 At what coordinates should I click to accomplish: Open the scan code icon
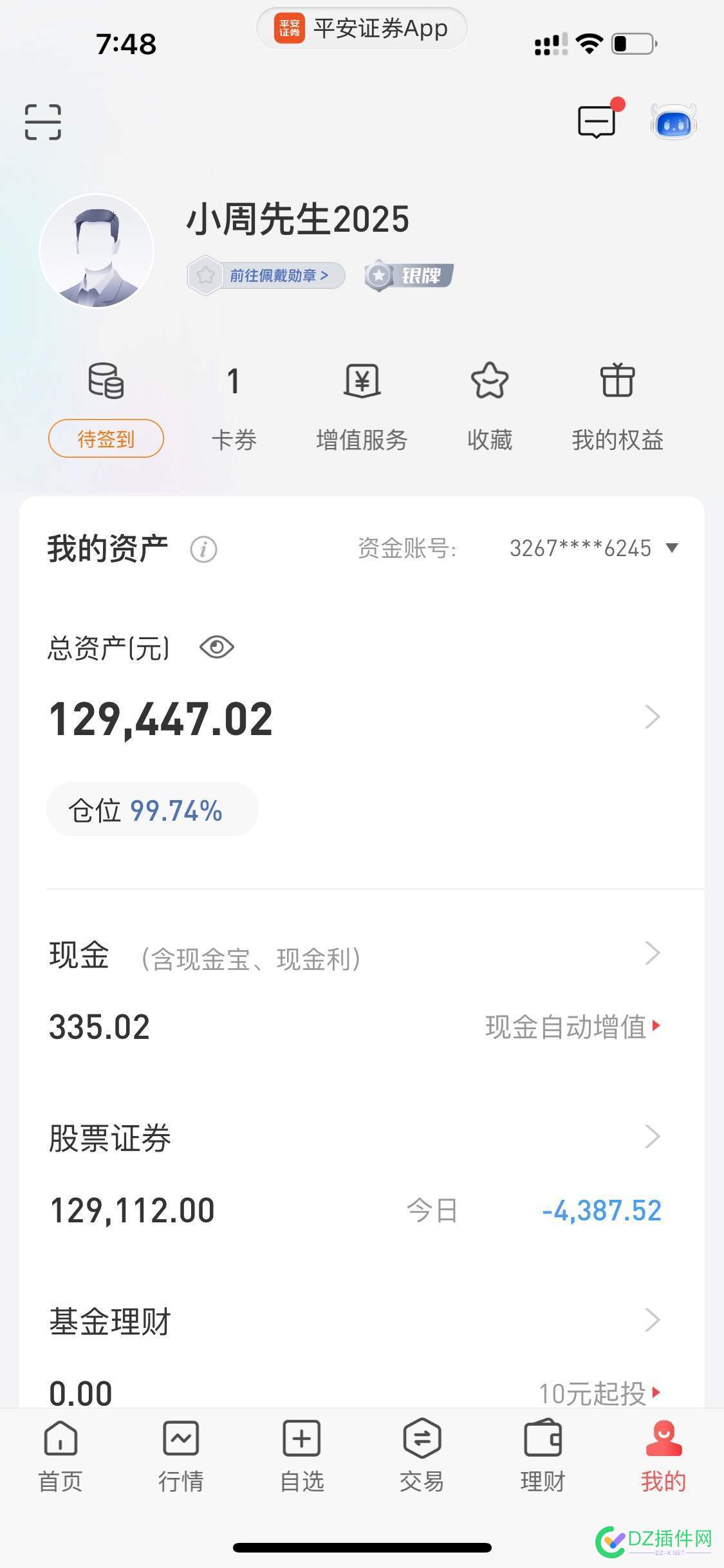point(43,122)
